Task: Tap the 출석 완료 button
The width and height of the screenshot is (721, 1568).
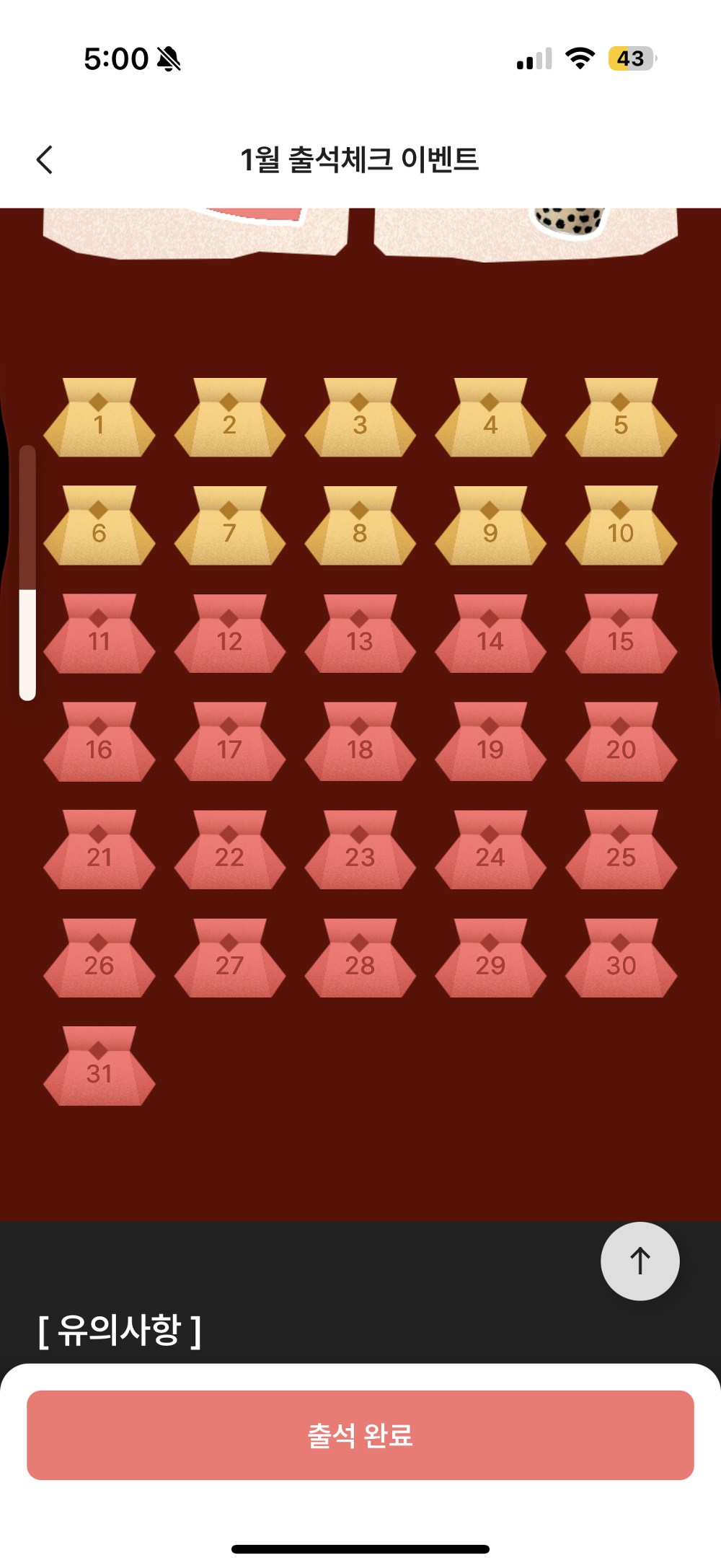Action: point(360,1435)
